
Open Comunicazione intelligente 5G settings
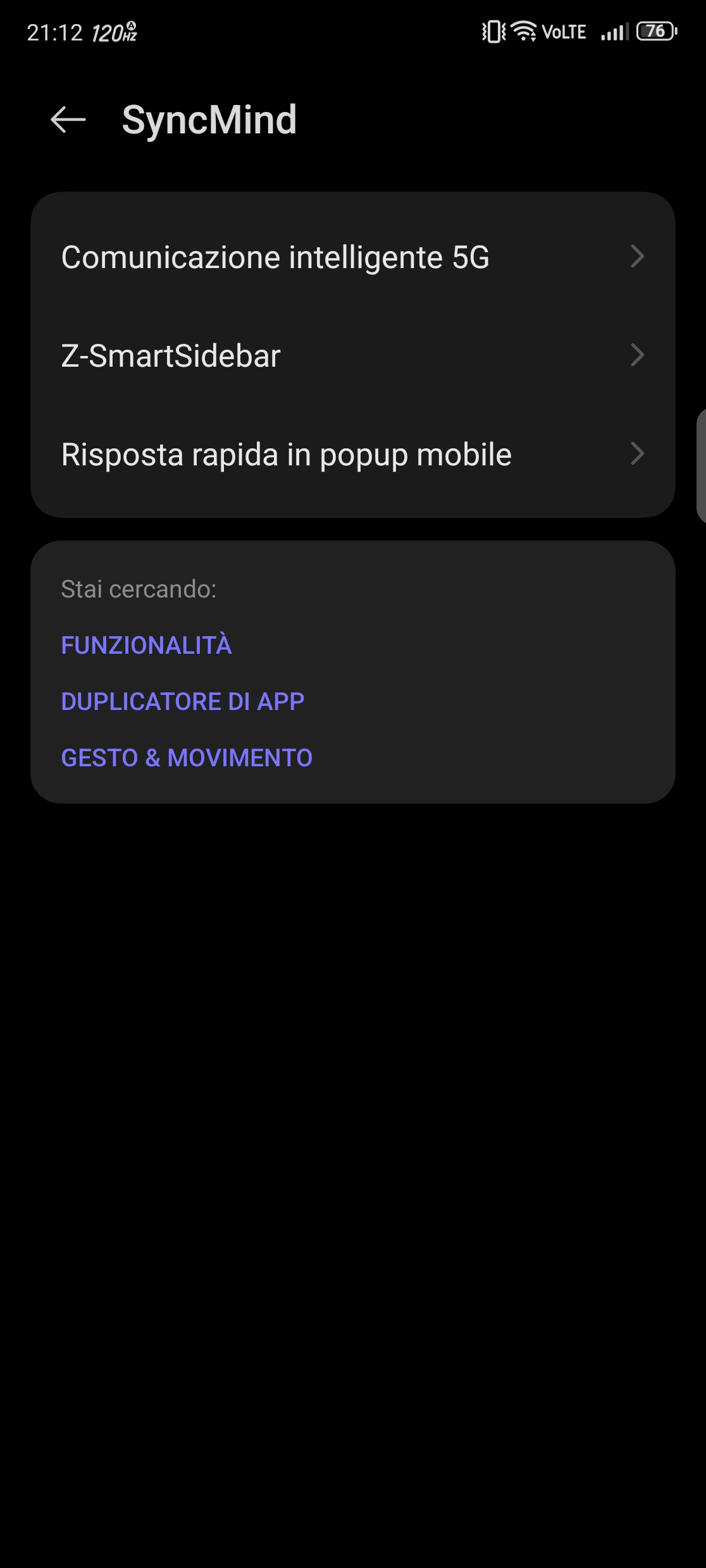(352, 257)
